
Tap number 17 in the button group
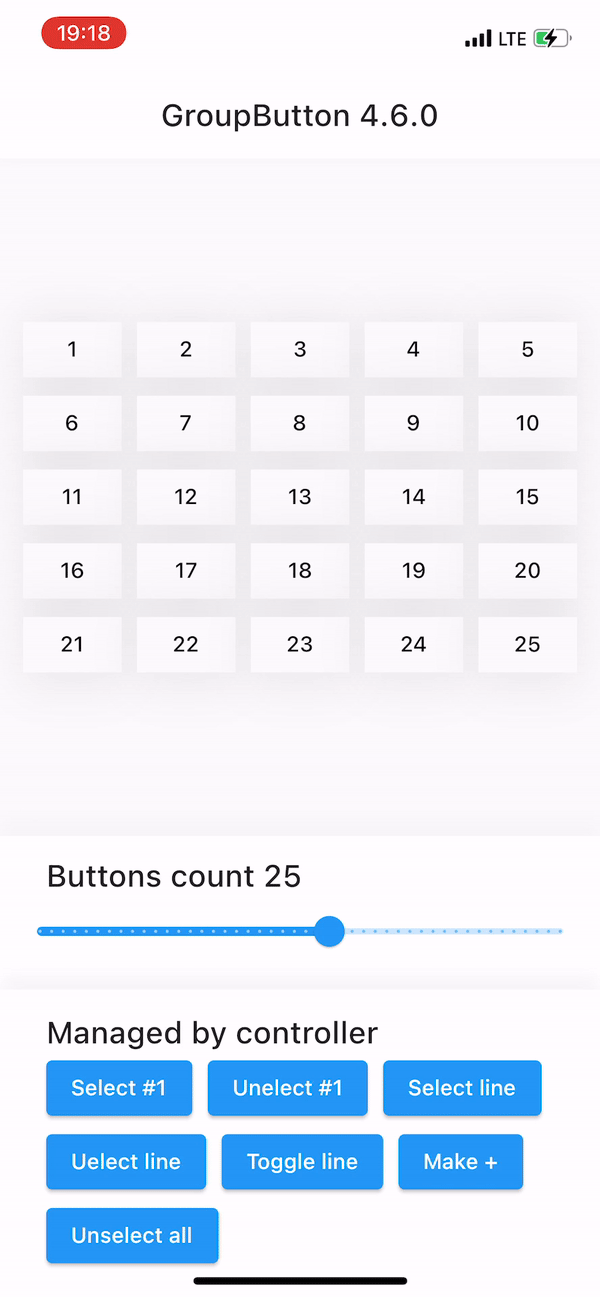tap(186, 571)
